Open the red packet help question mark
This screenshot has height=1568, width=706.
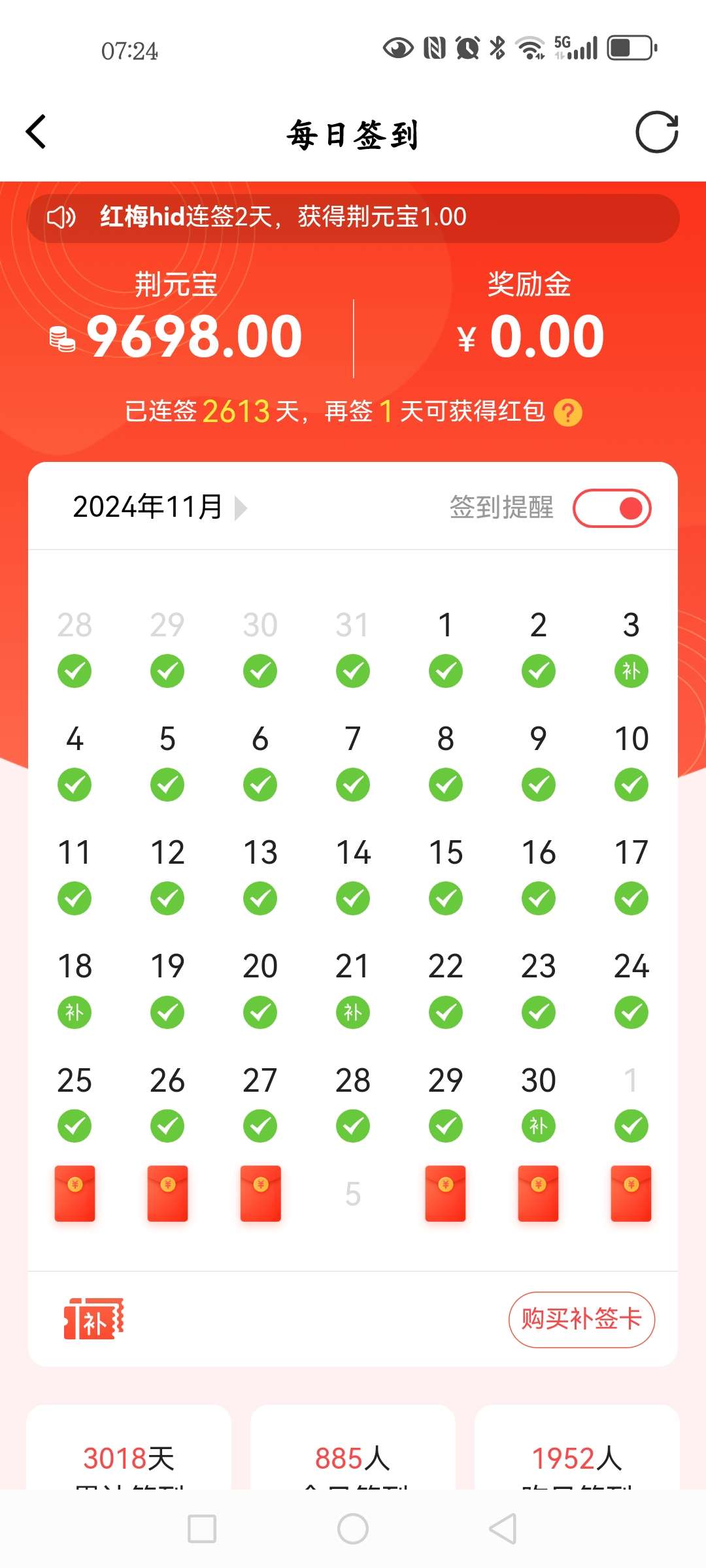tap(567, 413)
